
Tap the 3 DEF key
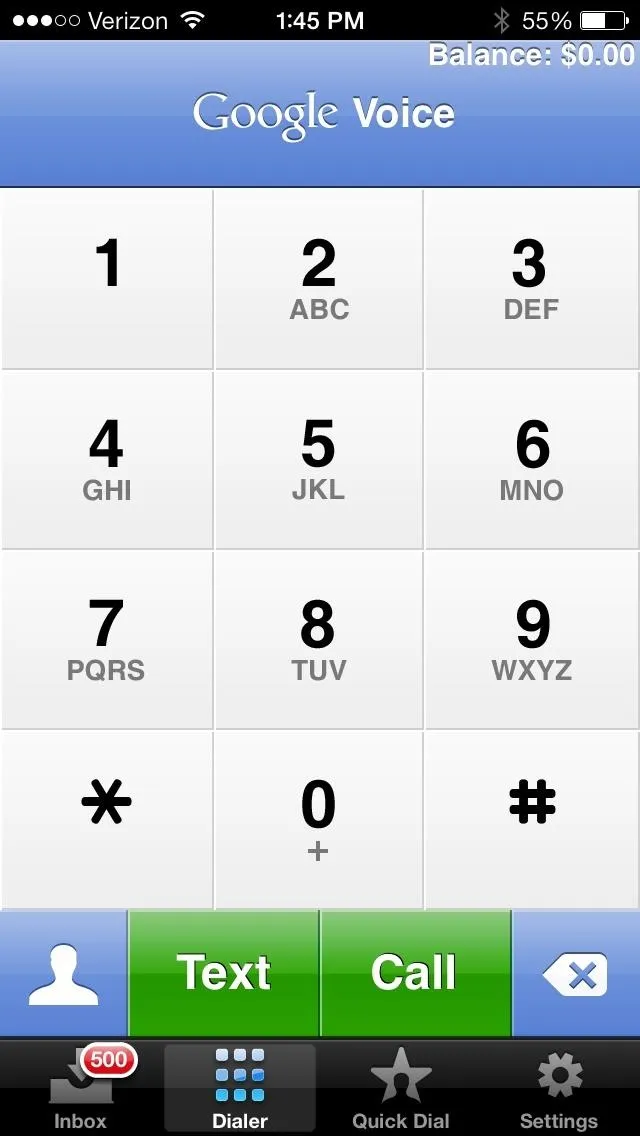tap(532, 279)
